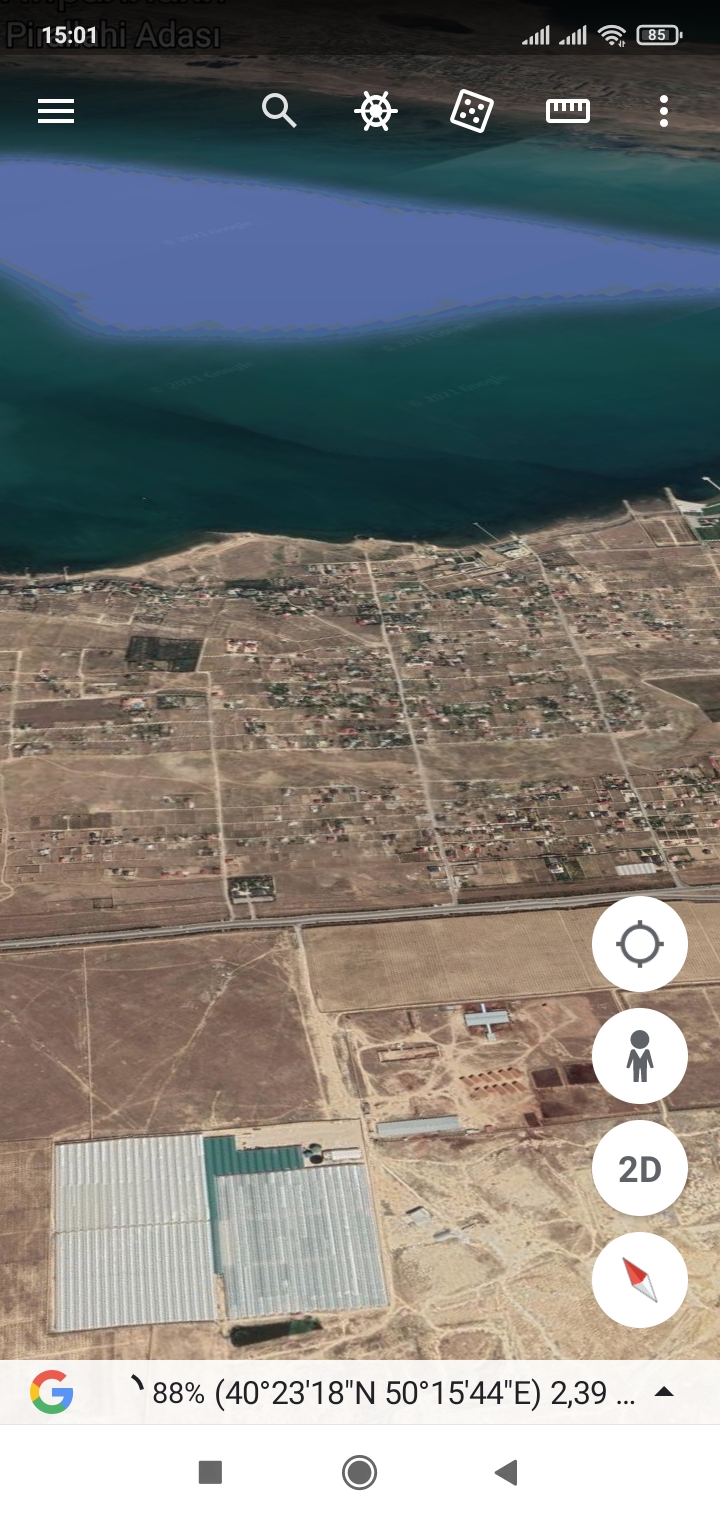
Task: Activate the Street View pegman
Action: coord(640,1056)
